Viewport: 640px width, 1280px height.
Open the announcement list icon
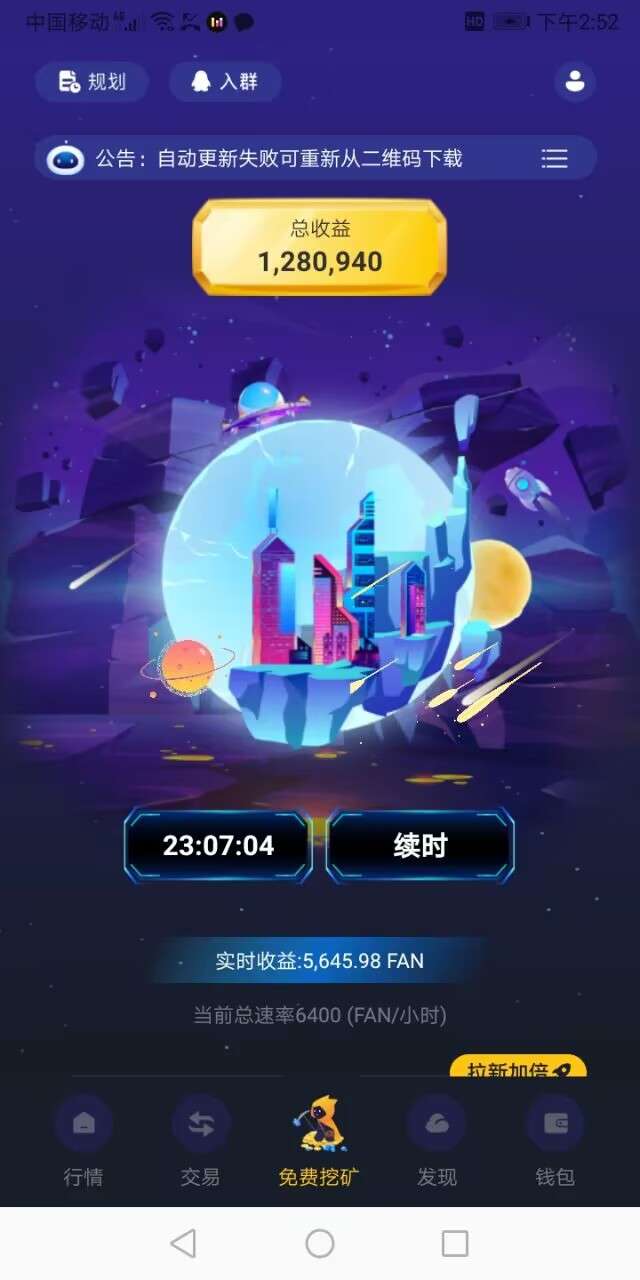[x=554, y=158]
